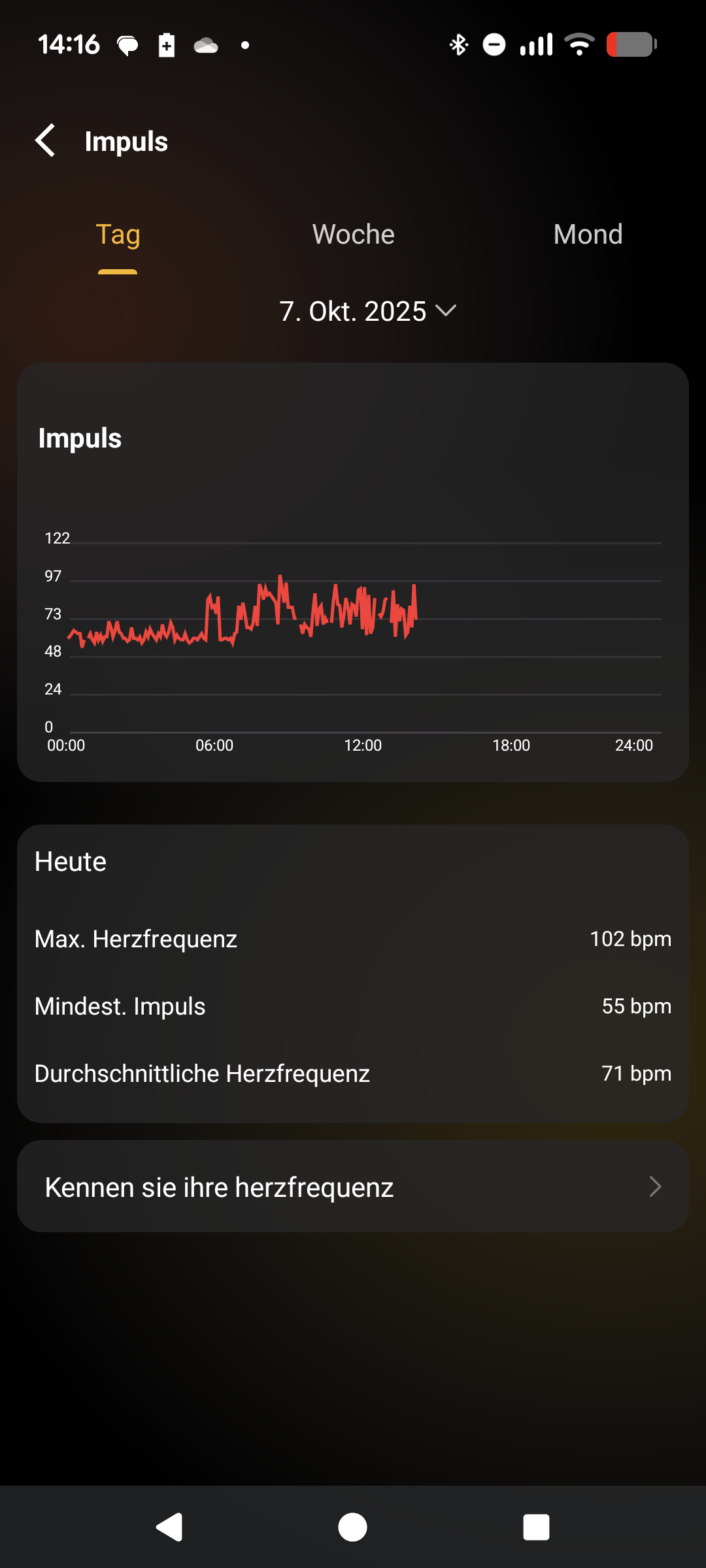The image size is (706, 1568).
Task: Go back from the Impuls screen
Action: coord(46,141)
